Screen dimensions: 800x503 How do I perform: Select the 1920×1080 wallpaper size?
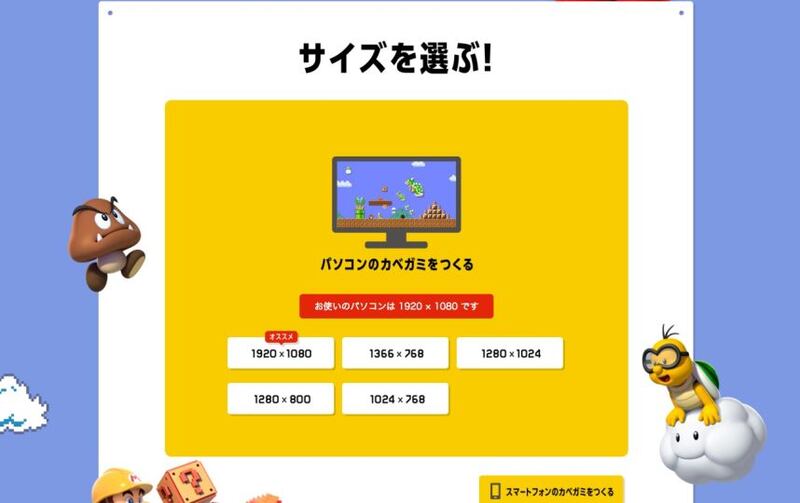[x=280, y=354]
